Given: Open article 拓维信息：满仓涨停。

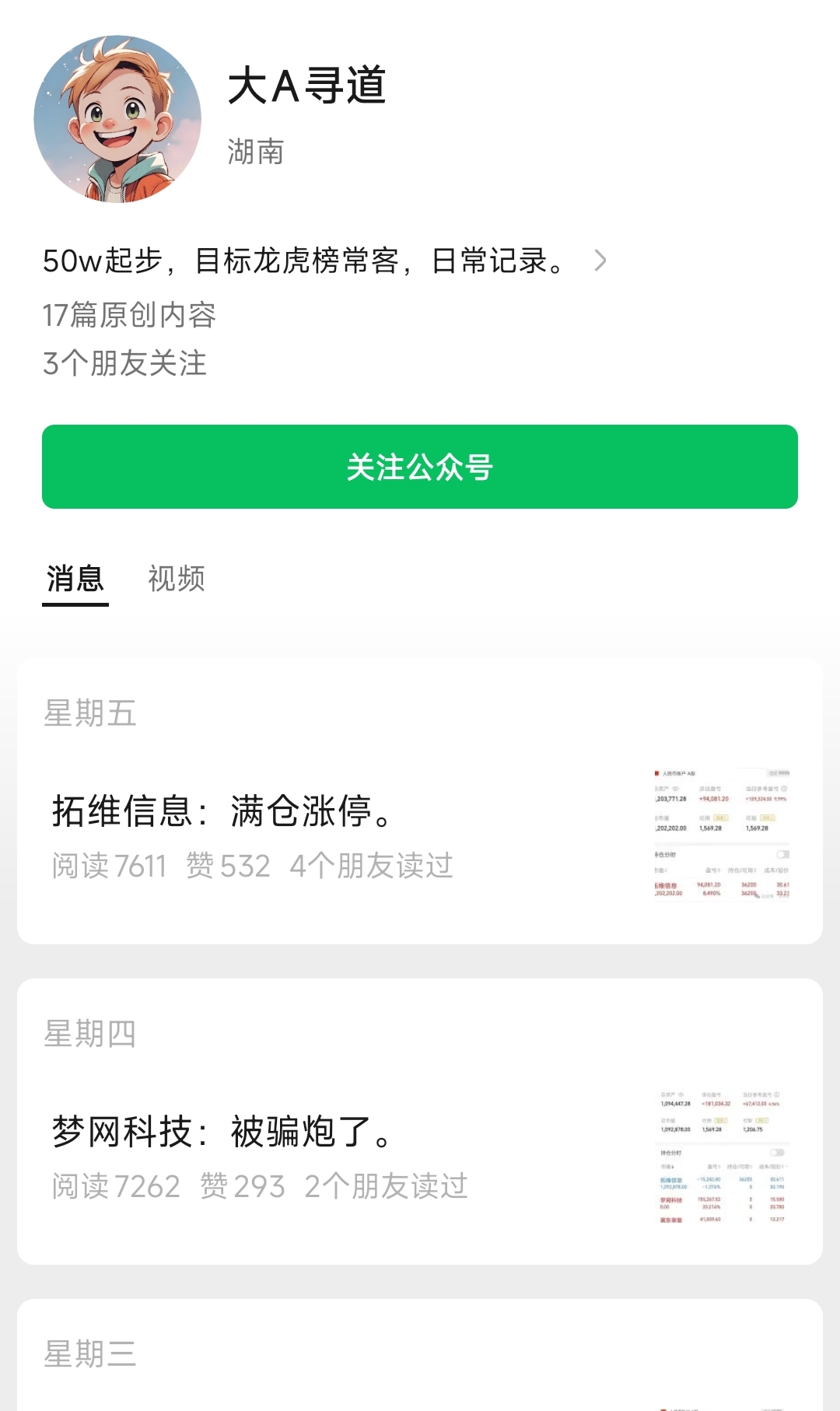Looking at the screenshot, I should (226, 812).
